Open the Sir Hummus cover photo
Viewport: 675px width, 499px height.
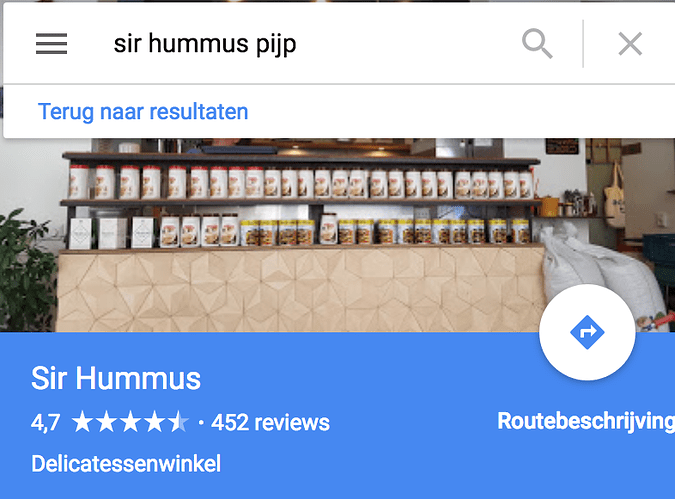pos(300,235)
